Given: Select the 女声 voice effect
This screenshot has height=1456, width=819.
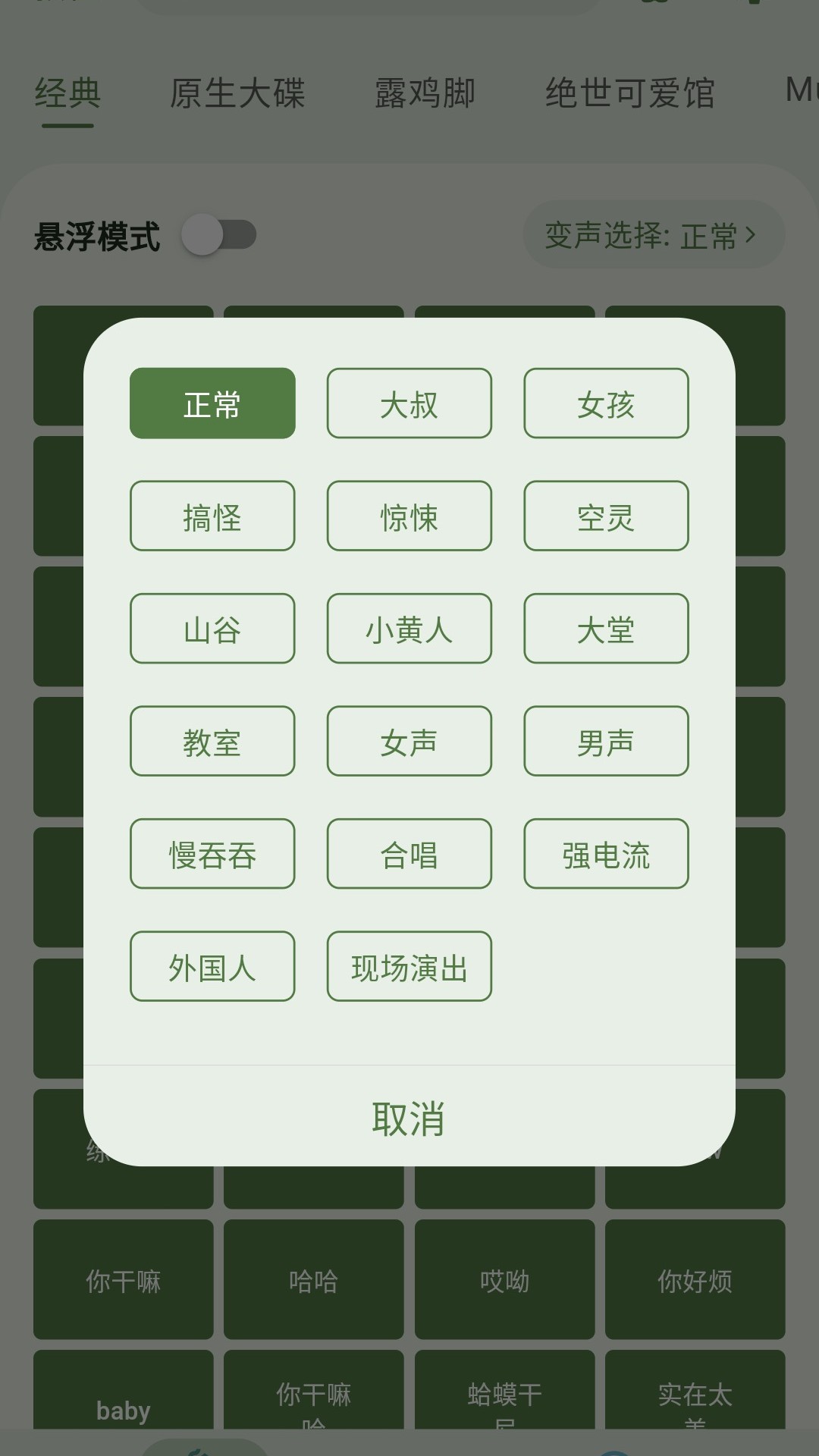Looking at the screenshot, I should (409, 741).
